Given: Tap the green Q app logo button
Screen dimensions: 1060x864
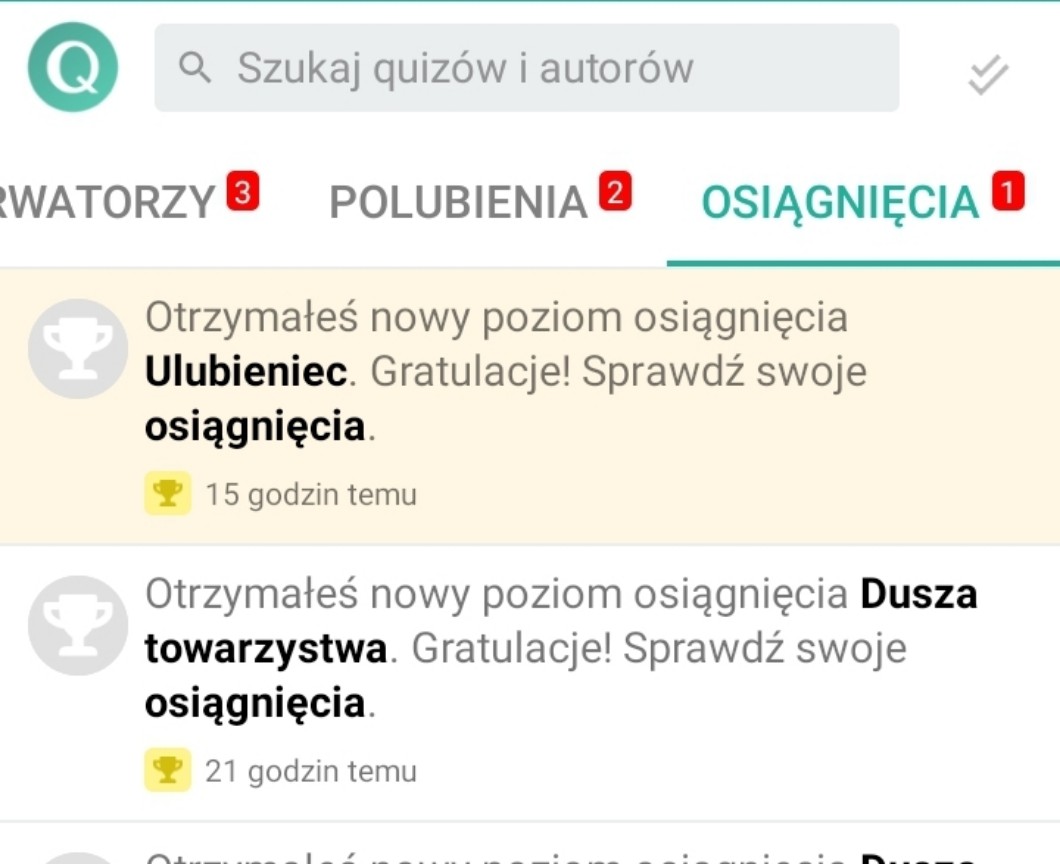Looking at the screenshot, I should click(72, 68).
